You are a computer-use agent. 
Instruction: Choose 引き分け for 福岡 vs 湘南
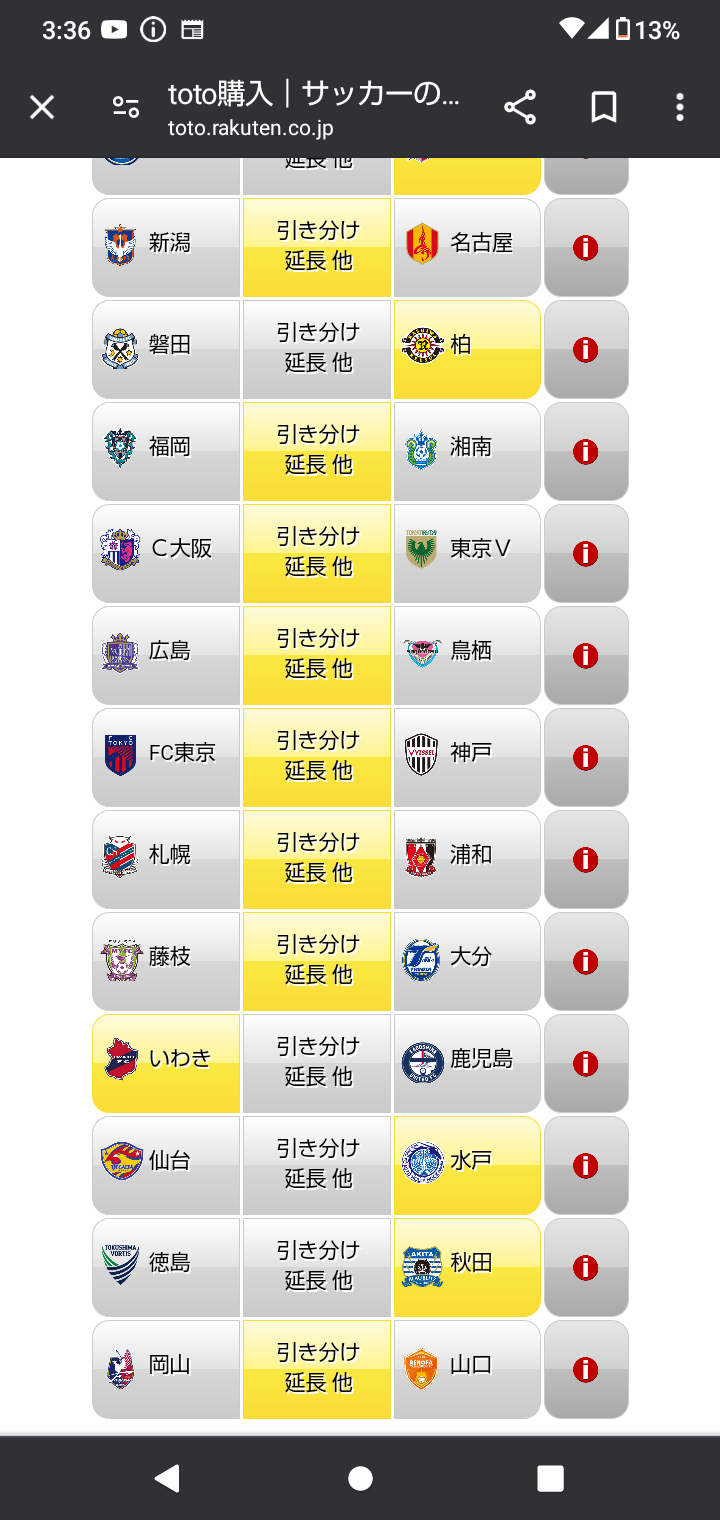coord(317,451)
